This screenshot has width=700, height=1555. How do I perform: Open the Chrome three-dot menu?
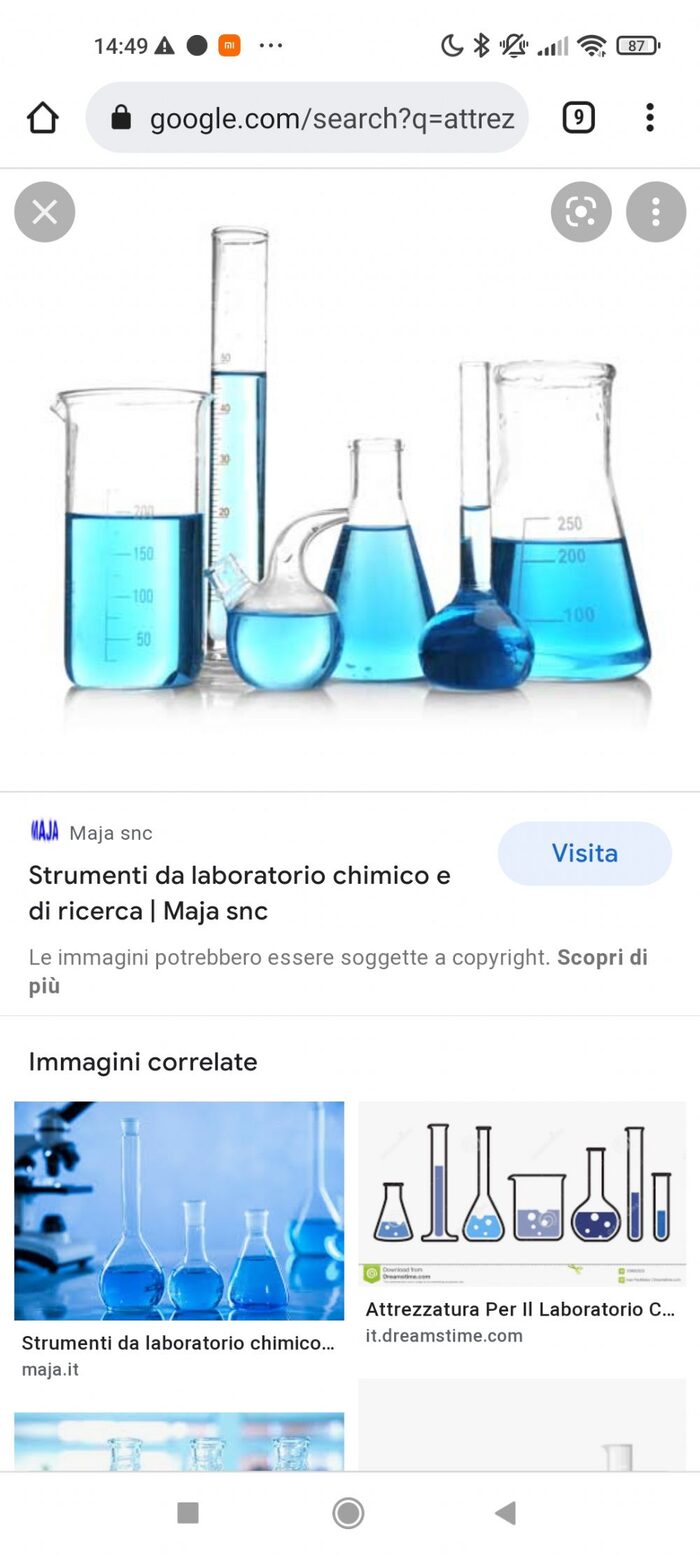(x=649, y=118)
